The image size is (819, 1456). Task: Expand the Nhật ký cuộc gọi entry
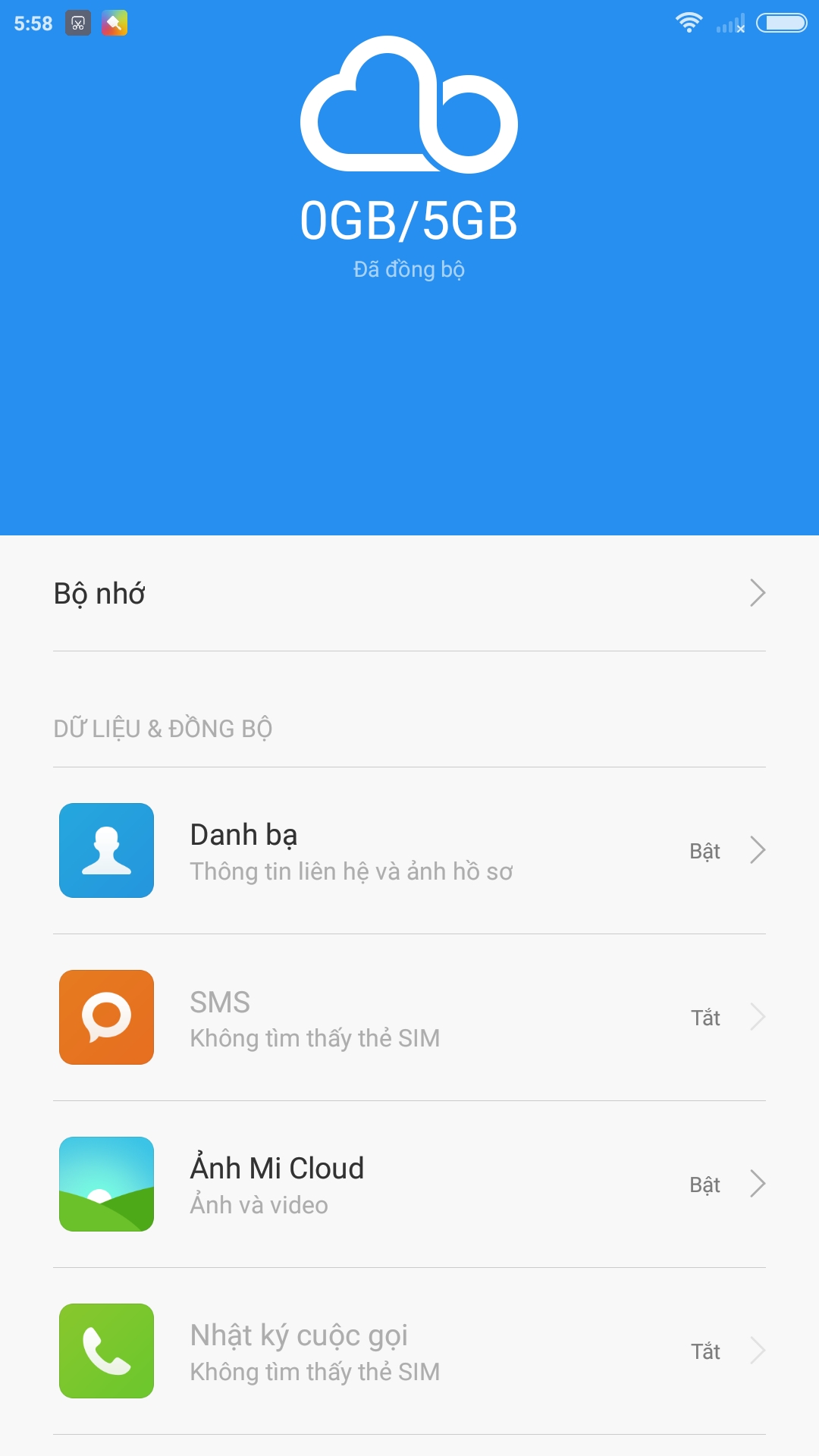(409, 1351)
